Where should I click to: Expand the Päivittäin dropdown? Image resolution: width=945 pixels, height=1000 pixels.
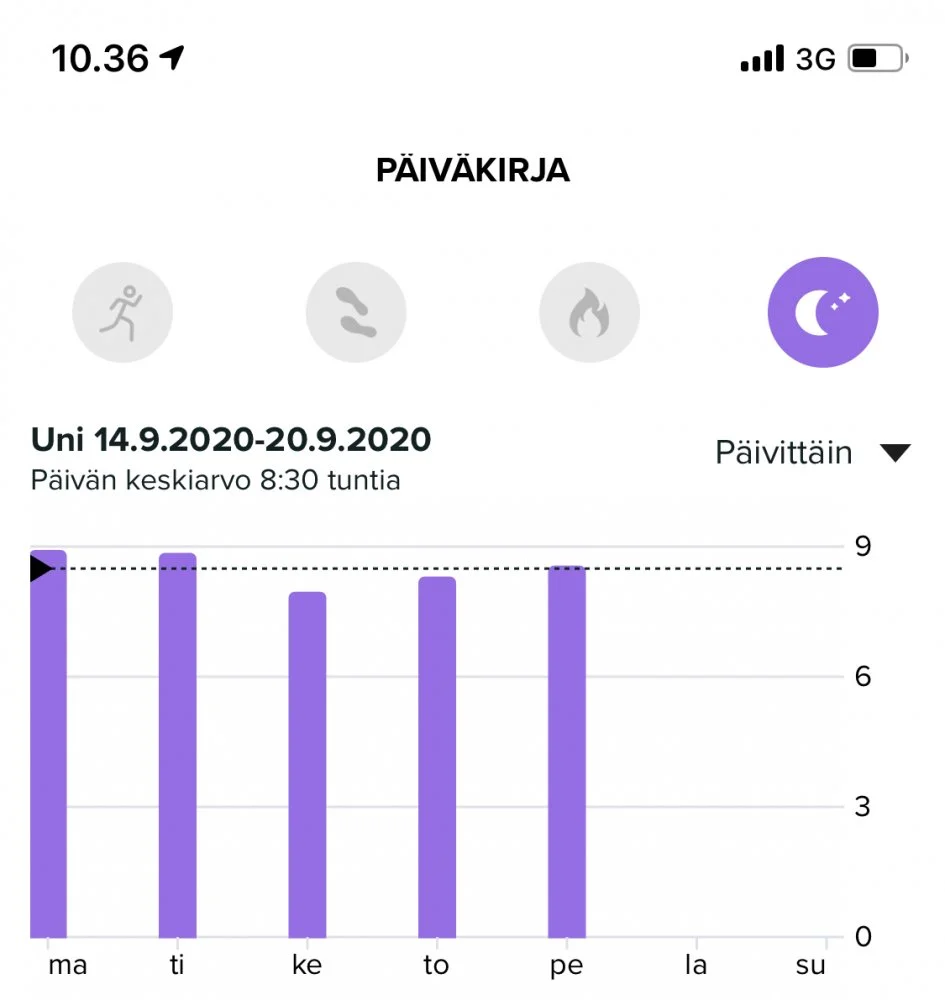tap(812, 453)
